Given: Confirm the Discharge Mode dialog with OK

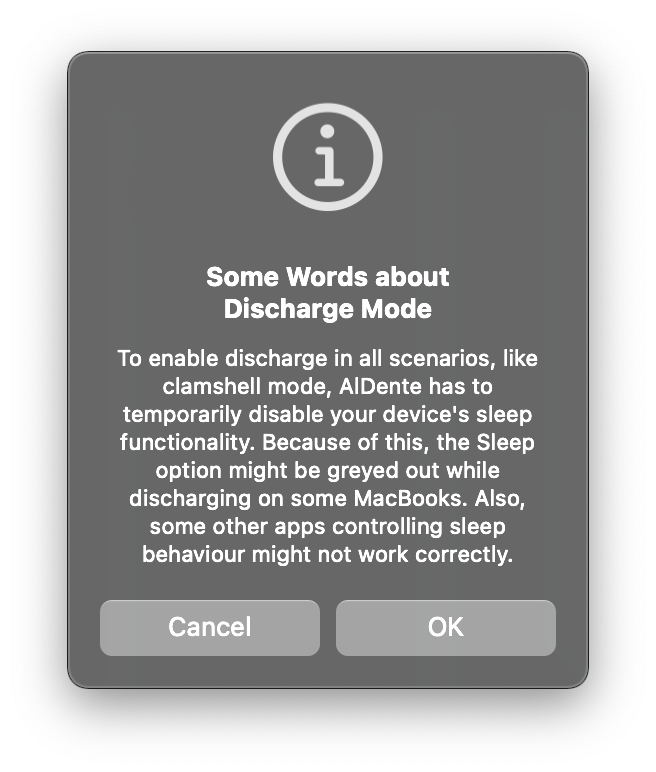Looking at the screenshot, I should [x=445, y=627].
